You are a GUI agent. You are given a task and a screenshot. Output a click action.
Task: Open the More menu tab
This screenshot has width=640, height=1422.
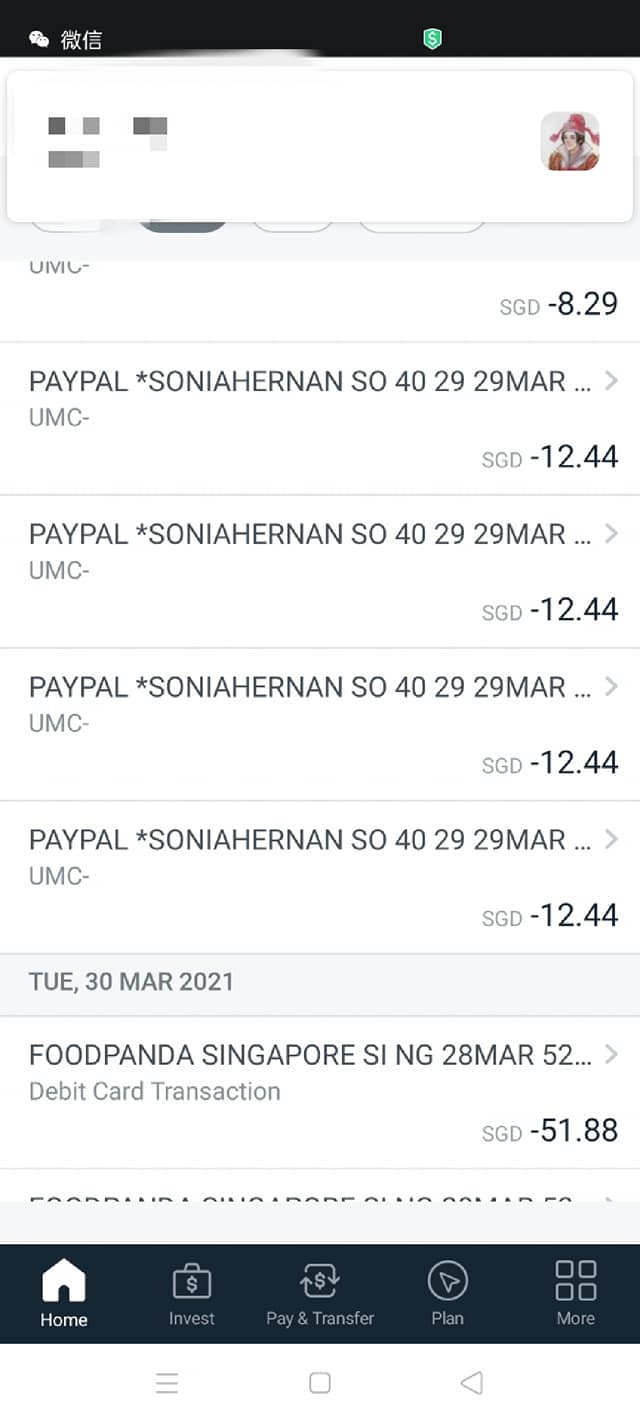(x=575, y=1294)
